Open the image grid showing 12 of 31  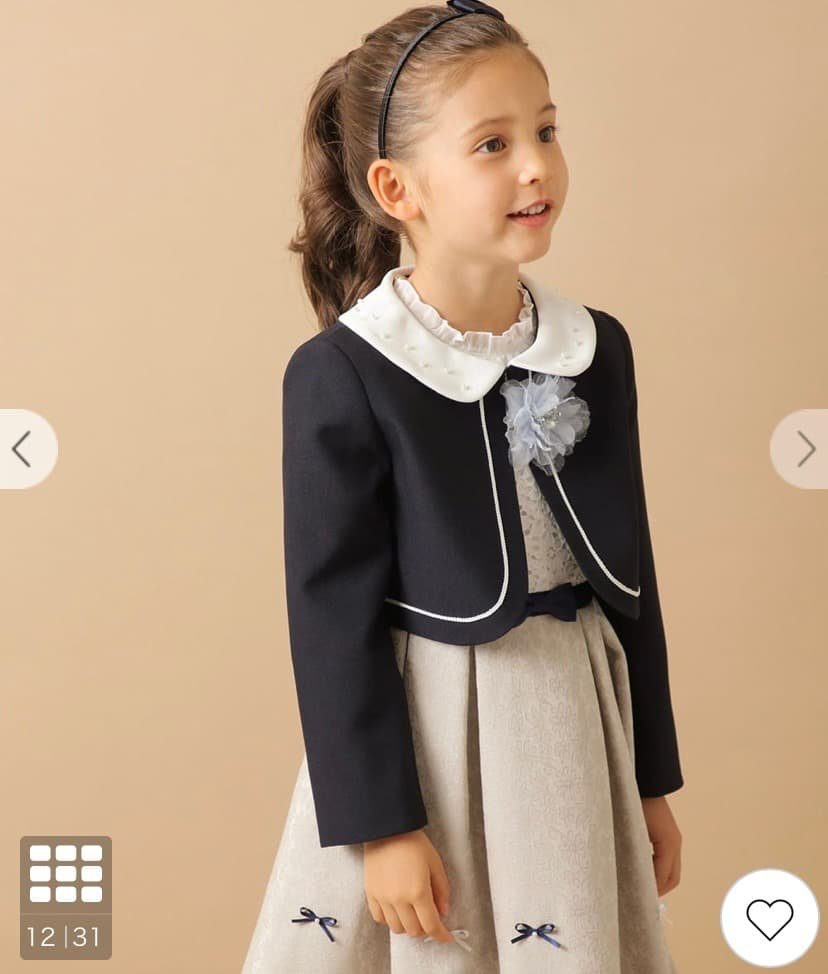(66, 897)
